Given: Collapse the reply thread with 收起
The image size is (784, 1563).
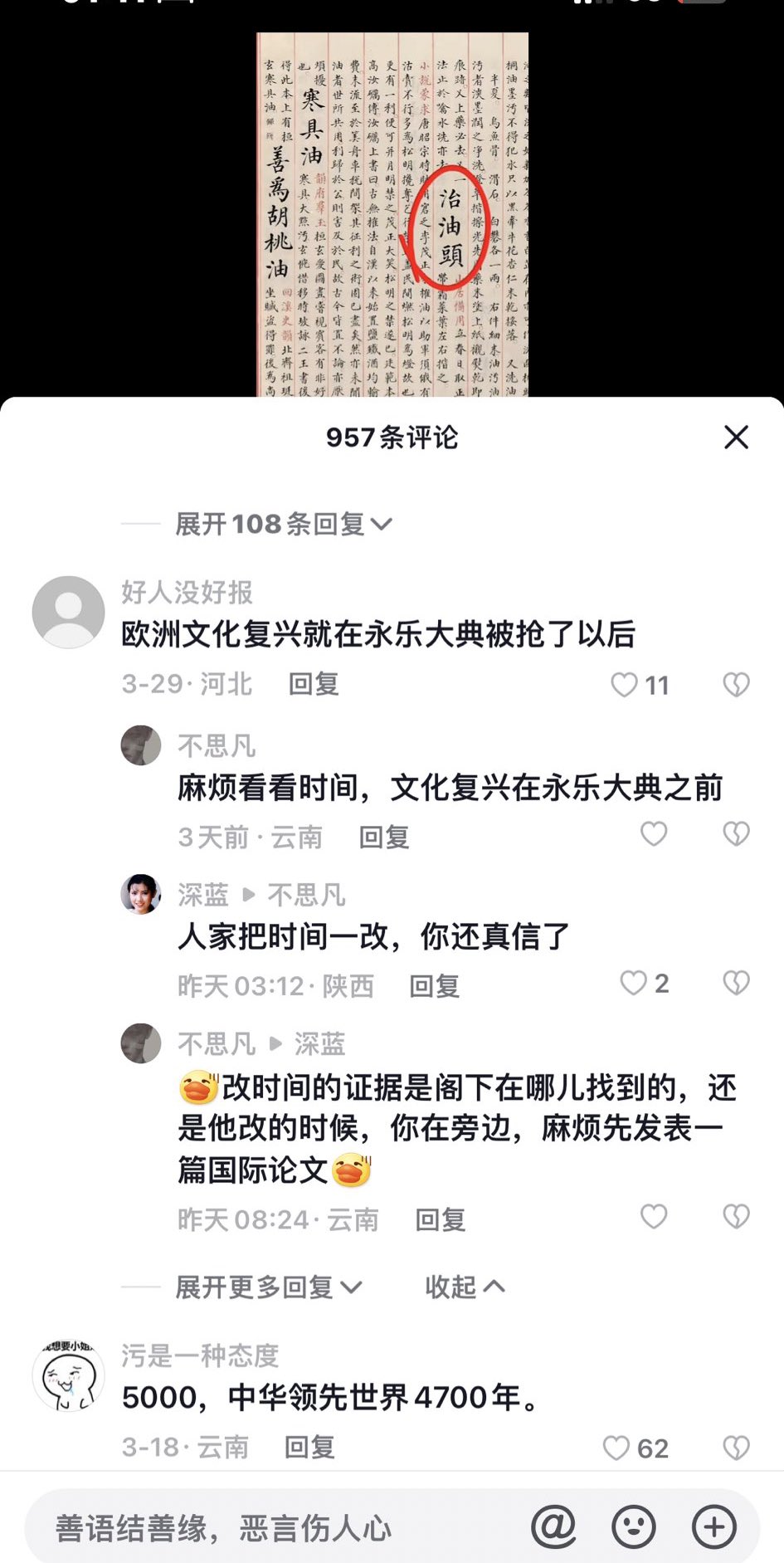Looking at the screenshot, I should tap(465, 1287).
